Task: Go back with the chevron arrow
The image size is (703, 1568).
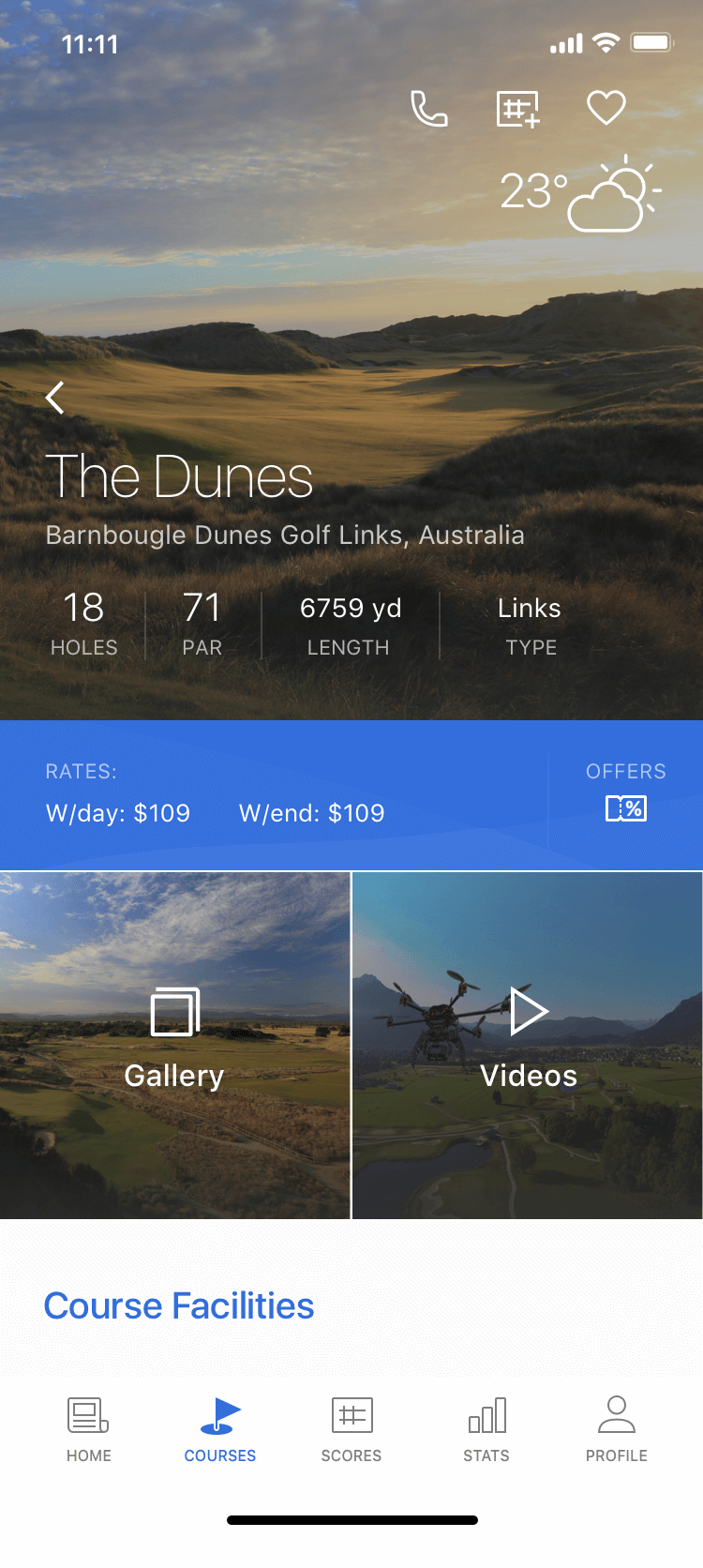Action: pyautogui.click(x=53, y=397)
